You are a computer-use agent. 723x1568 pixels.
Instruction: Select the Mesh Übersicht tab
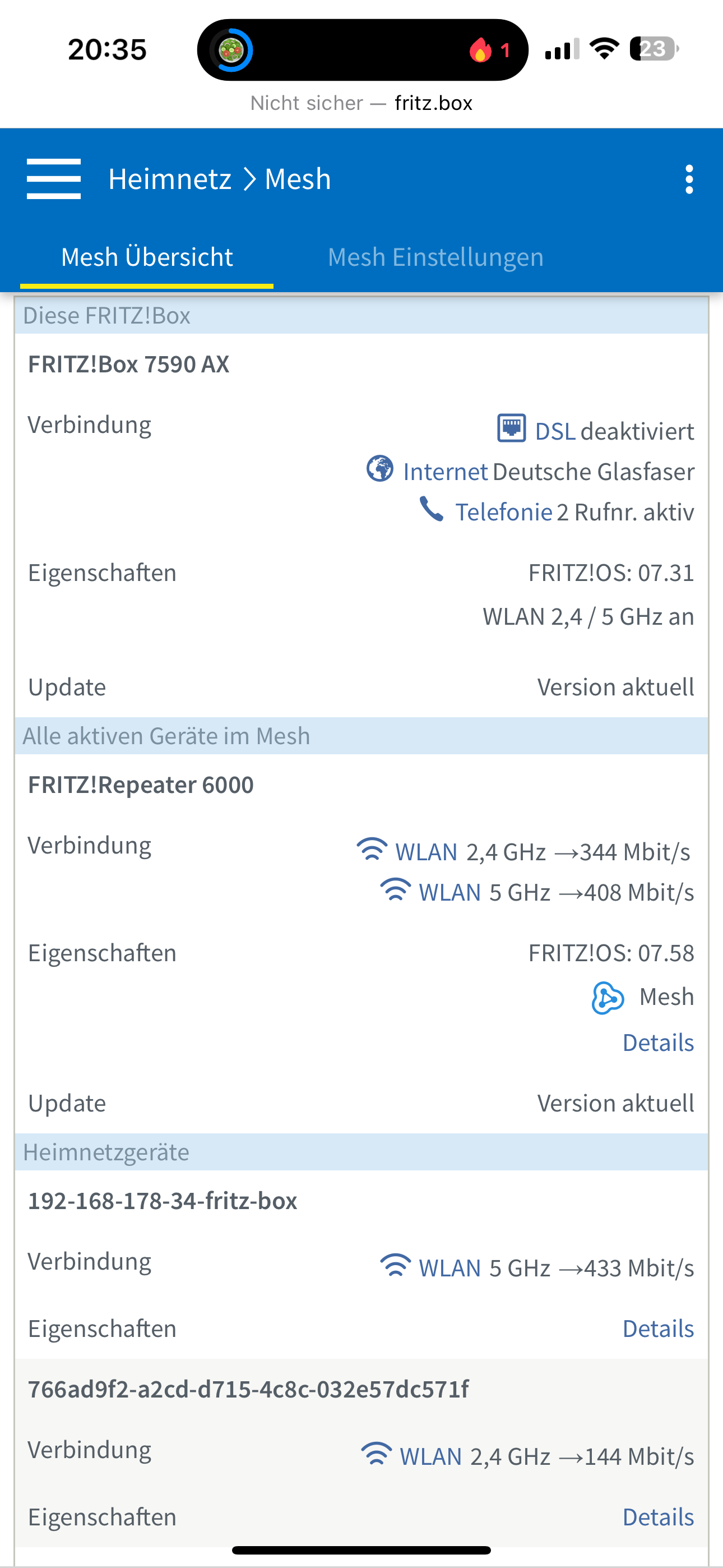click(x=147, y=257)
